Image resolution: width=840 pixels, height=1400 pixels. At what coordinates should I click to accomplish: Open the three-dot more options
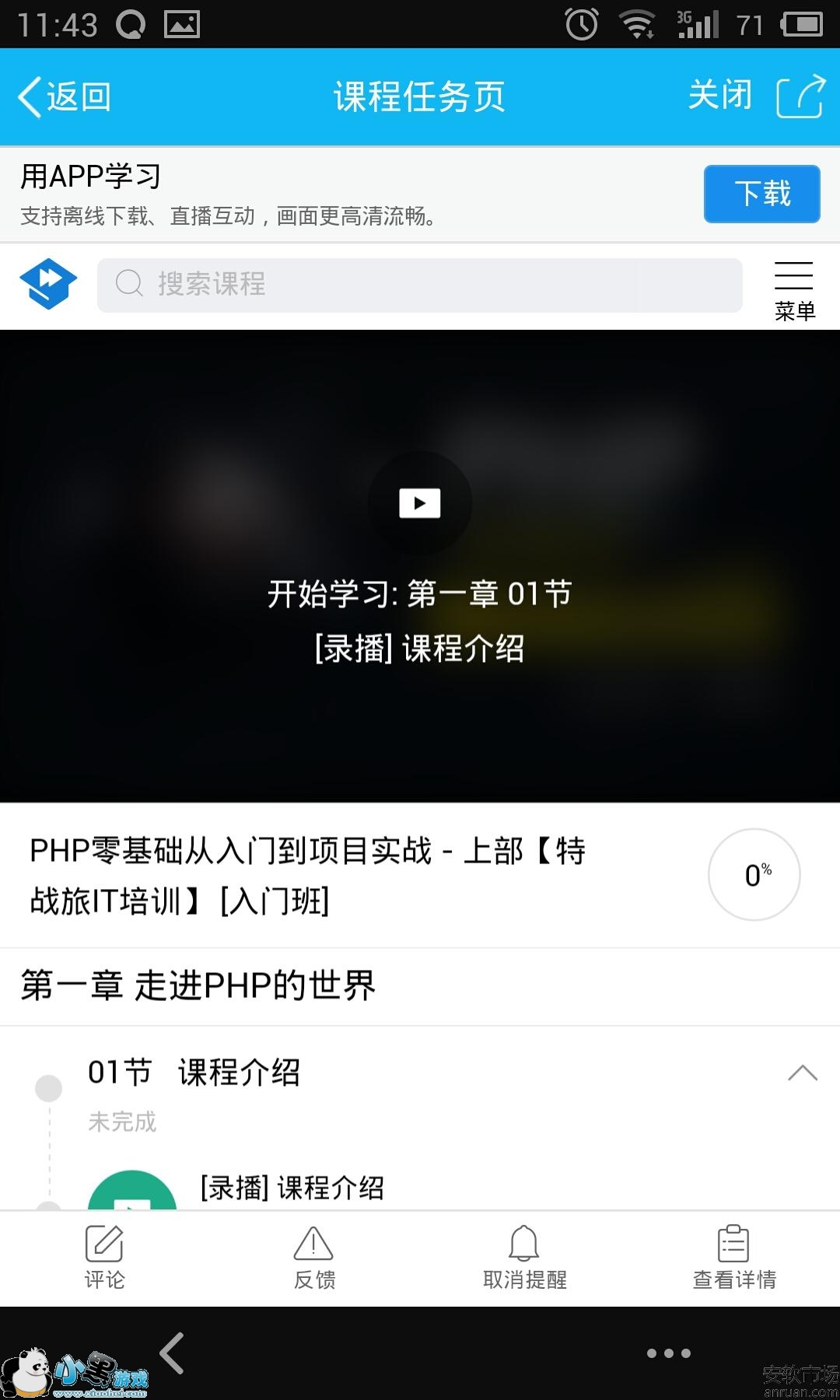pyautogui.click(x=668, y=1353)
